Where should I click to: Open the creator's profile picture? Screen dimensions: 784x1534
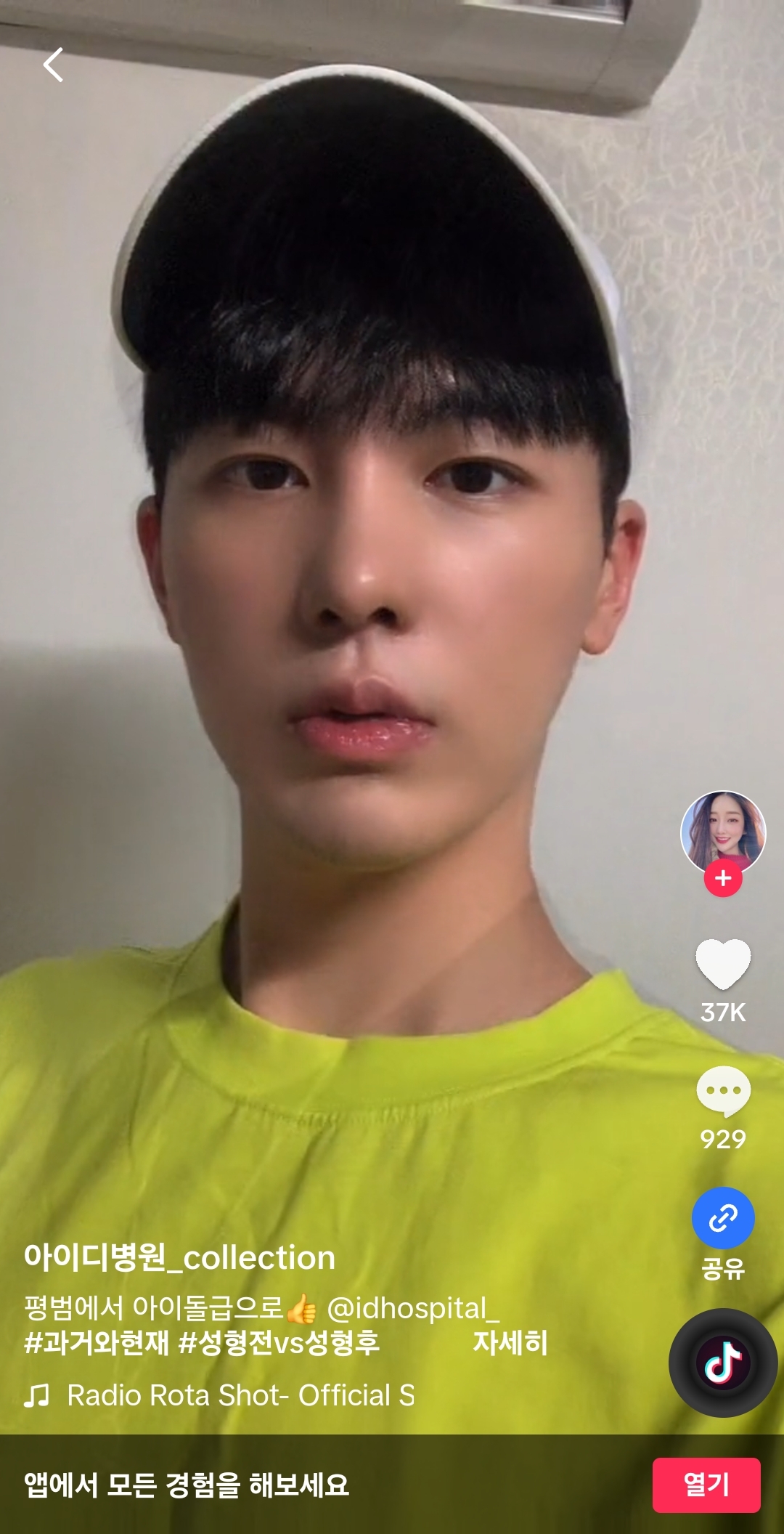coord(722,831)
